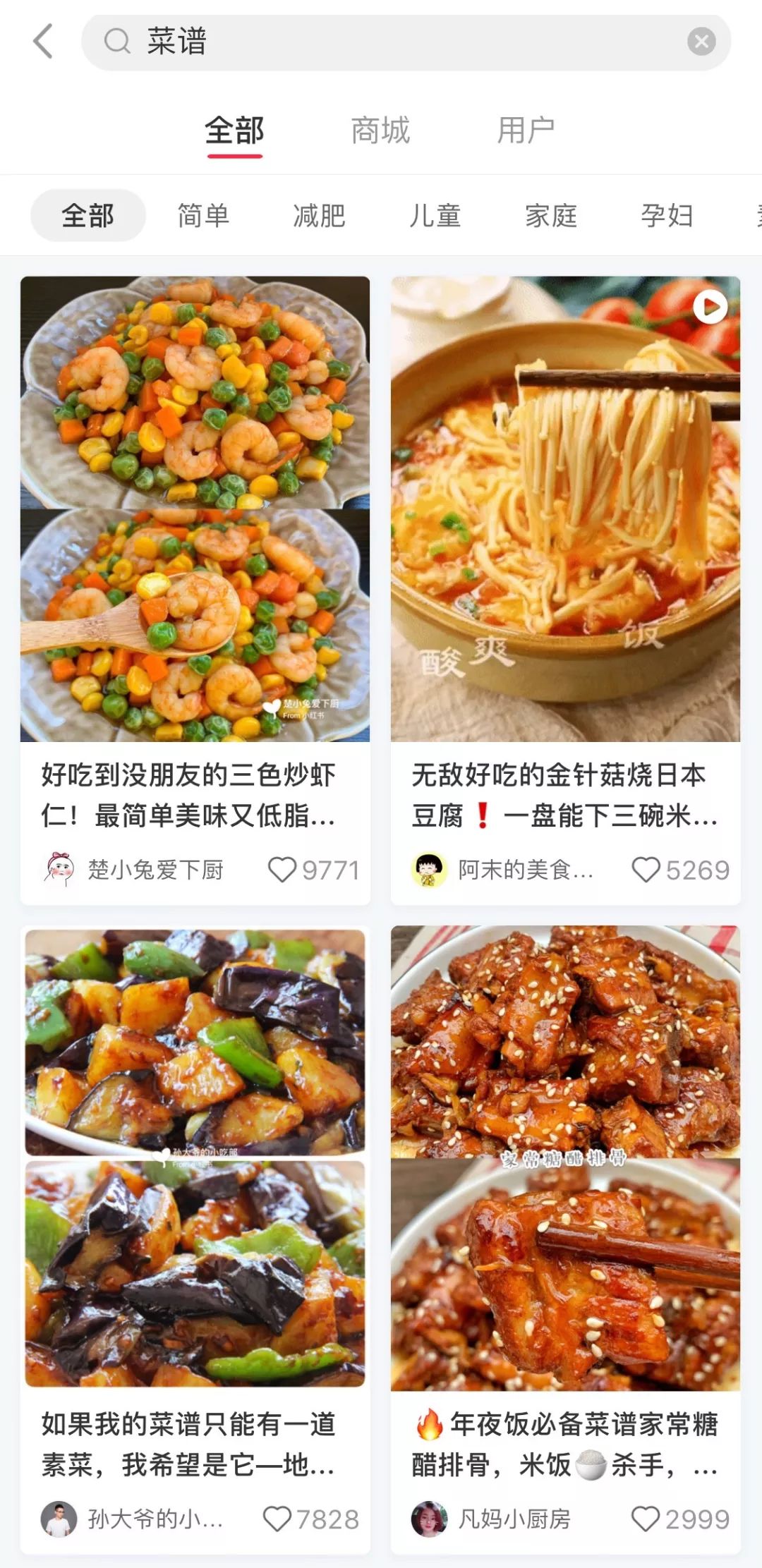The height and width of the screenshot is (1568, 762).
Task: Click the magnifier icon in search bar
Action: click(x=118, y=42)
